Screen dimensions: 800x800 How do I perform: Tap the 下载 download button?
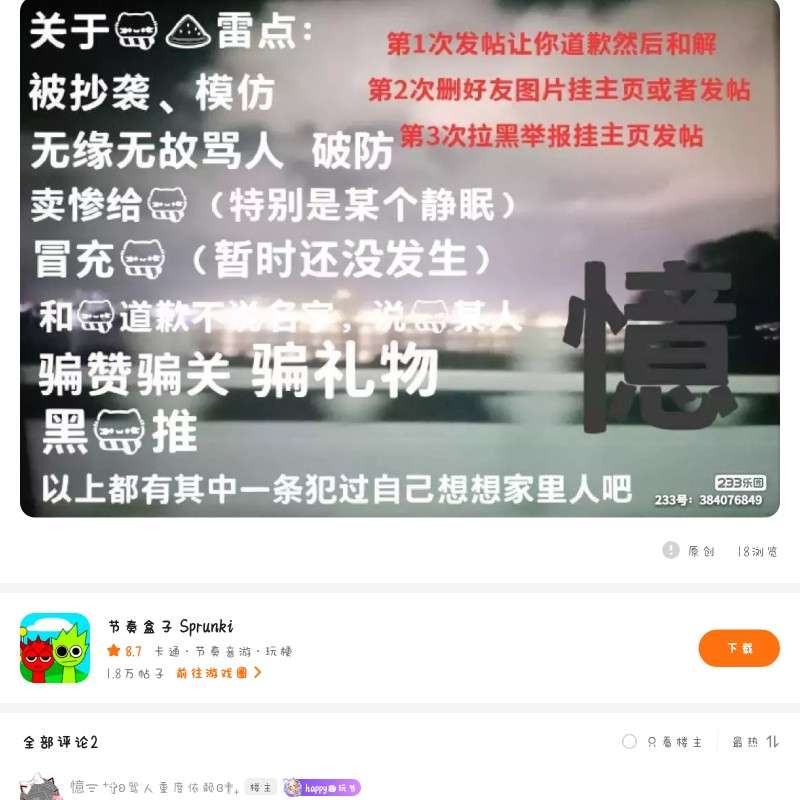pos(739,648)
